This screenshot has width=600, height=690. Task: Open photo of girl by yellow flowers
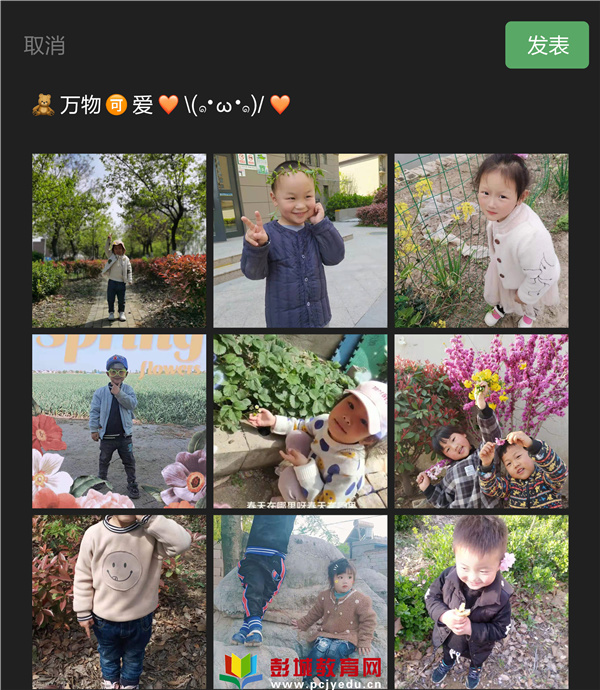(481, 241)
